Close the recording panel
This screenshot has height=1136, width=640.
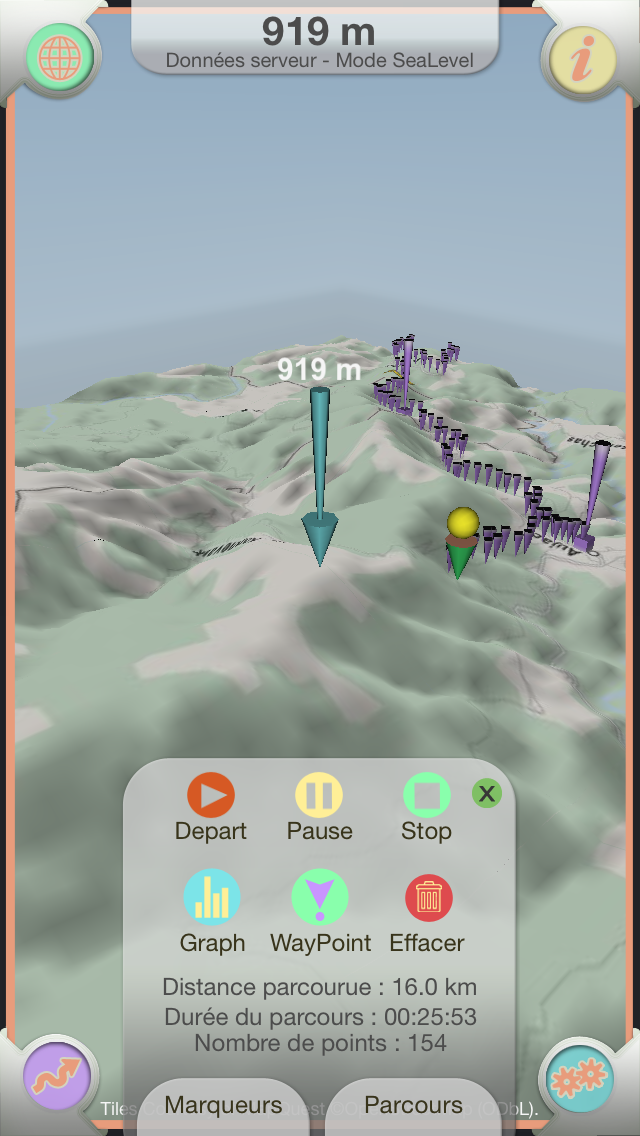[x=487, y=793]
